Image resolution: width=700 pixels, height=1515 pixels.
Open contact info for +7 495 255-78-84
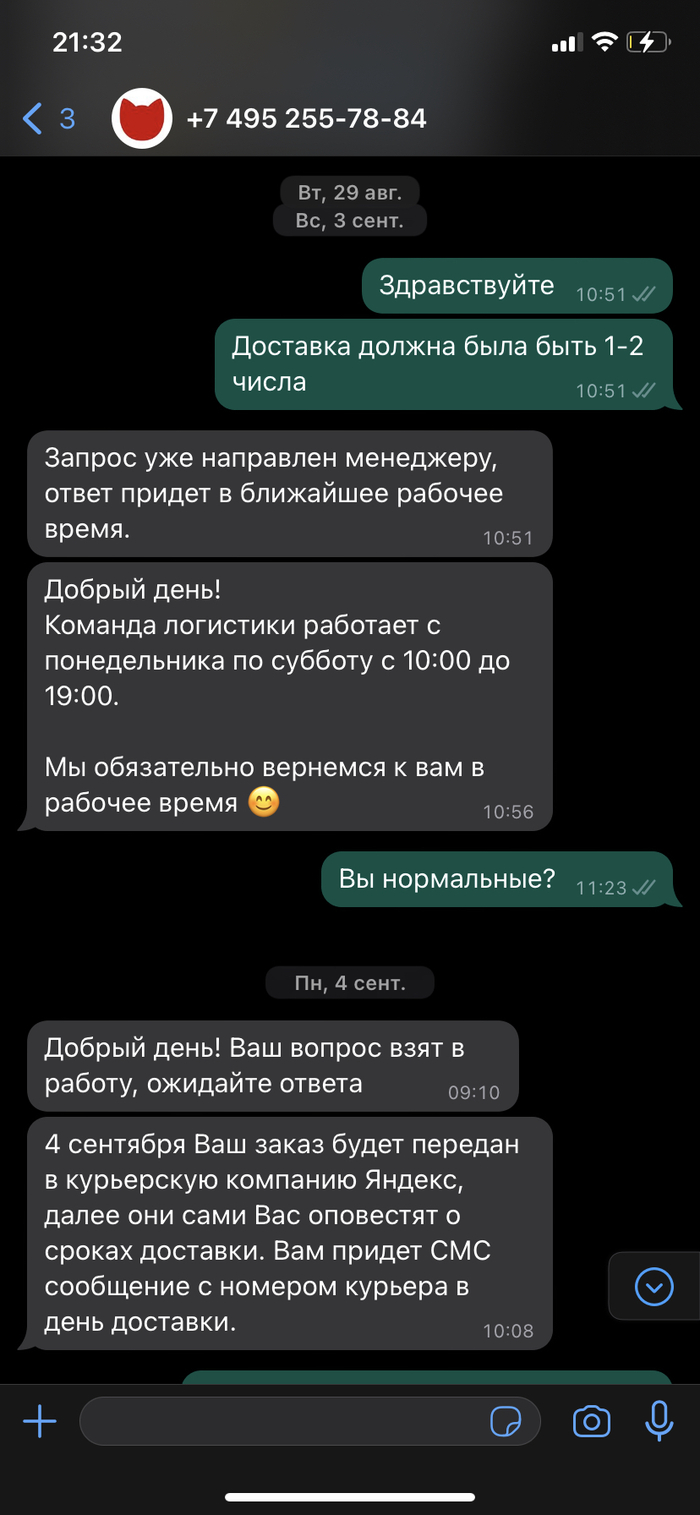pos(306,119)
